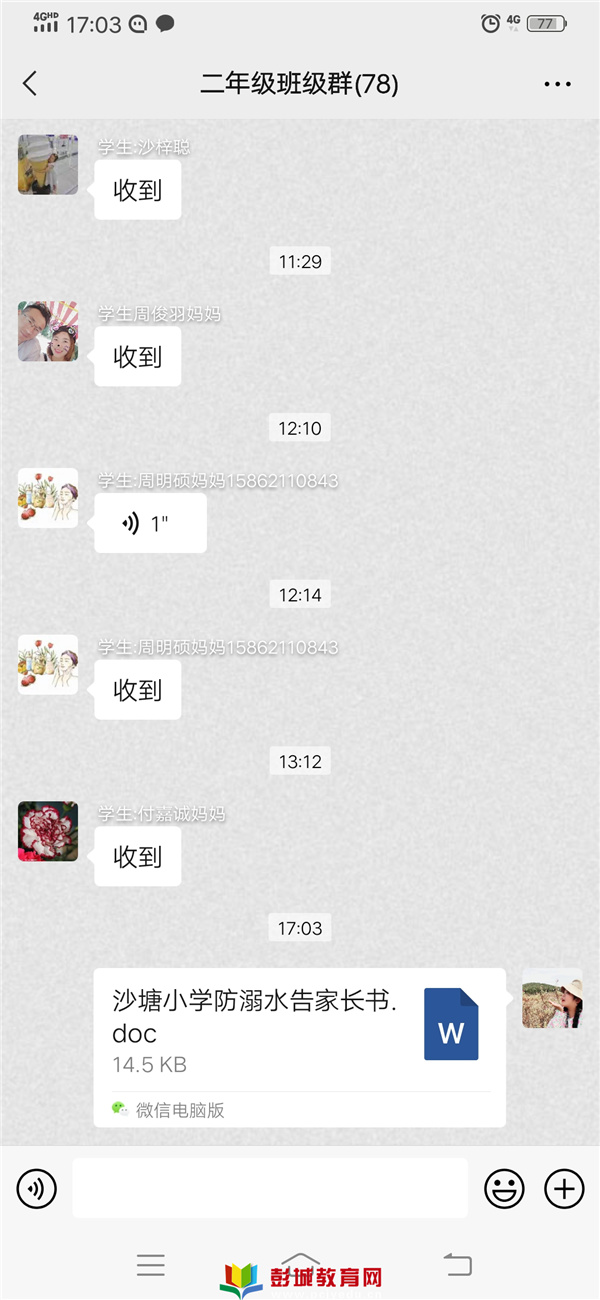This screenshot has width=600, height=1300.
Task: Go back from the group chat
Action: click(x=30, y=84)
